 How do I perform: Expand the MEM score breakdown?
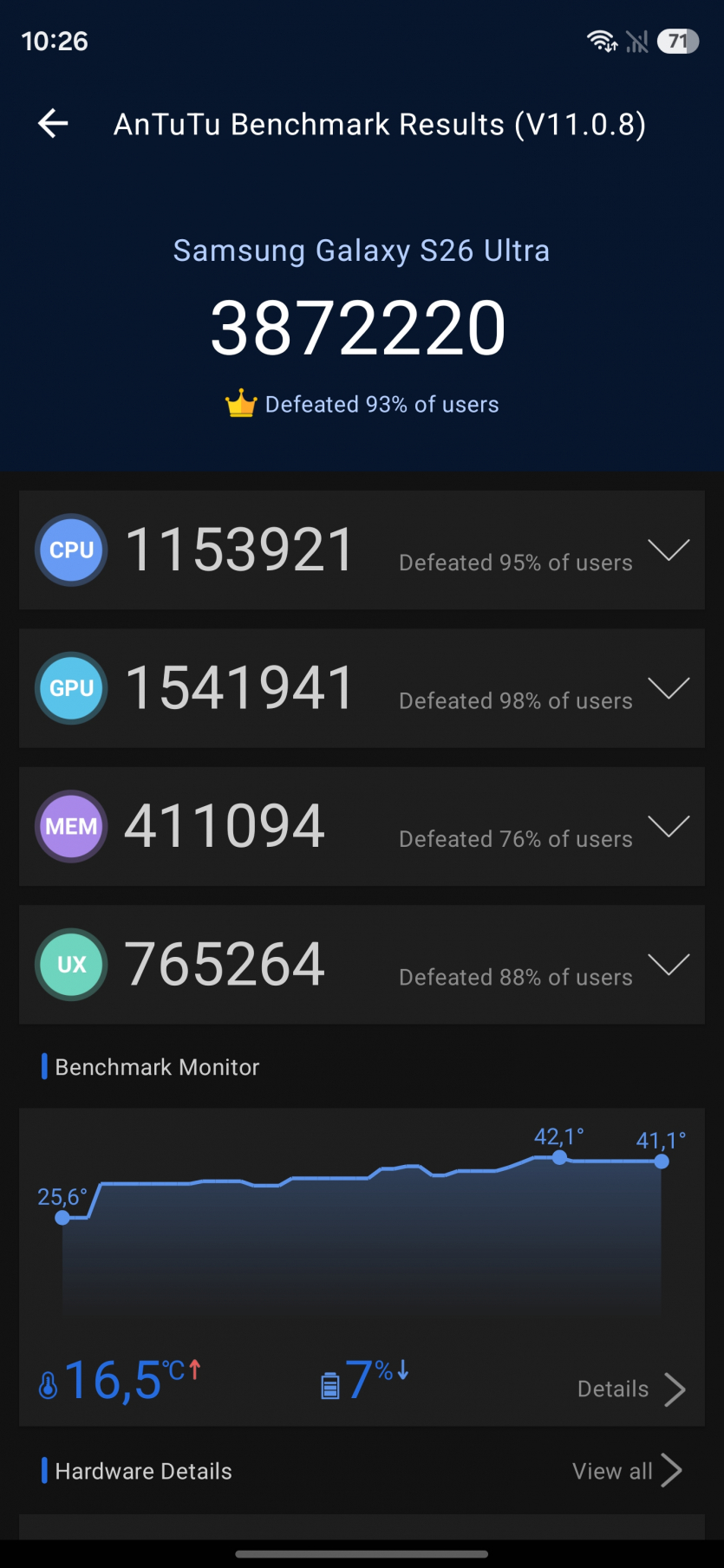tap(669, 826)
